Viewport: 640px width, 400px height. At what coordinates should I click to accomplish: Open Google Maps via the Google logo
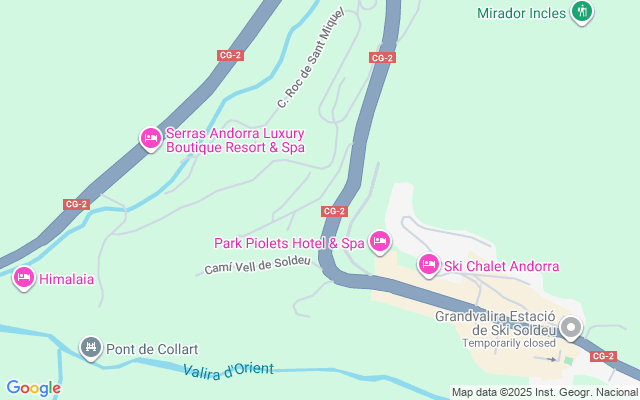coord(33,388)
